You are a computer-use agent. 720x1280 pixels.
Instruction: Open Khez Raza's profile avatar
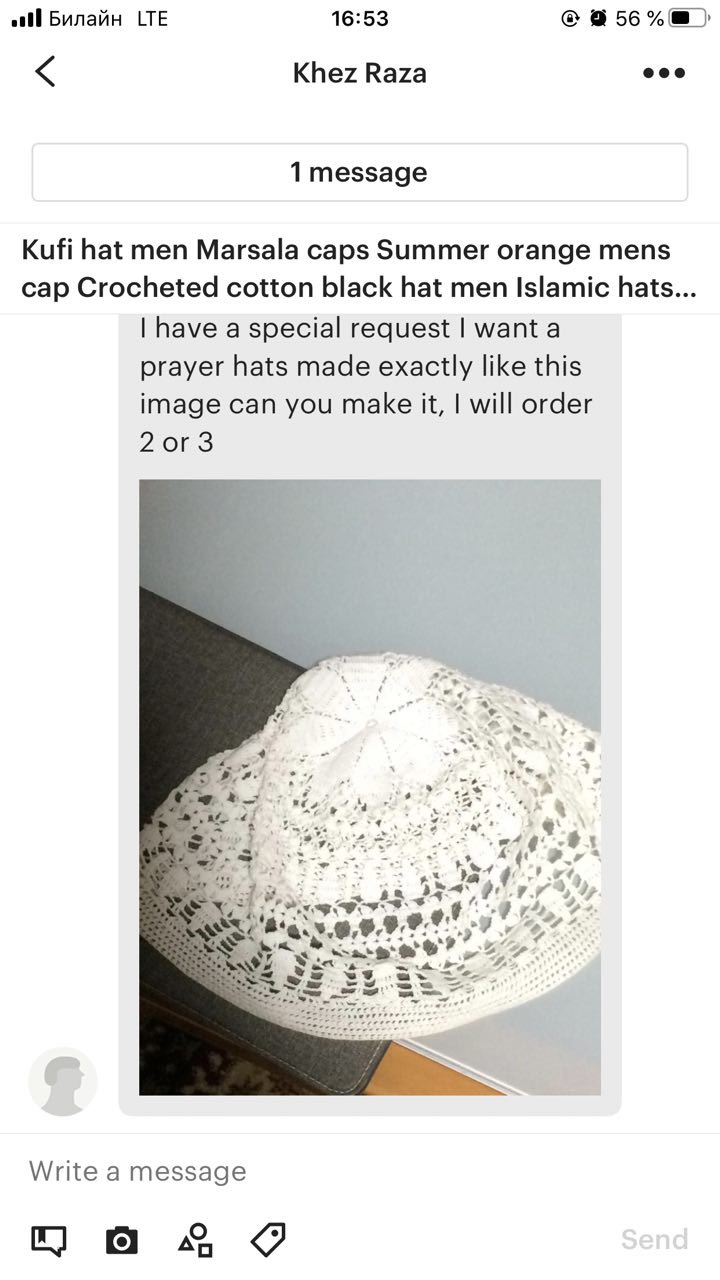pos(63,1081)
